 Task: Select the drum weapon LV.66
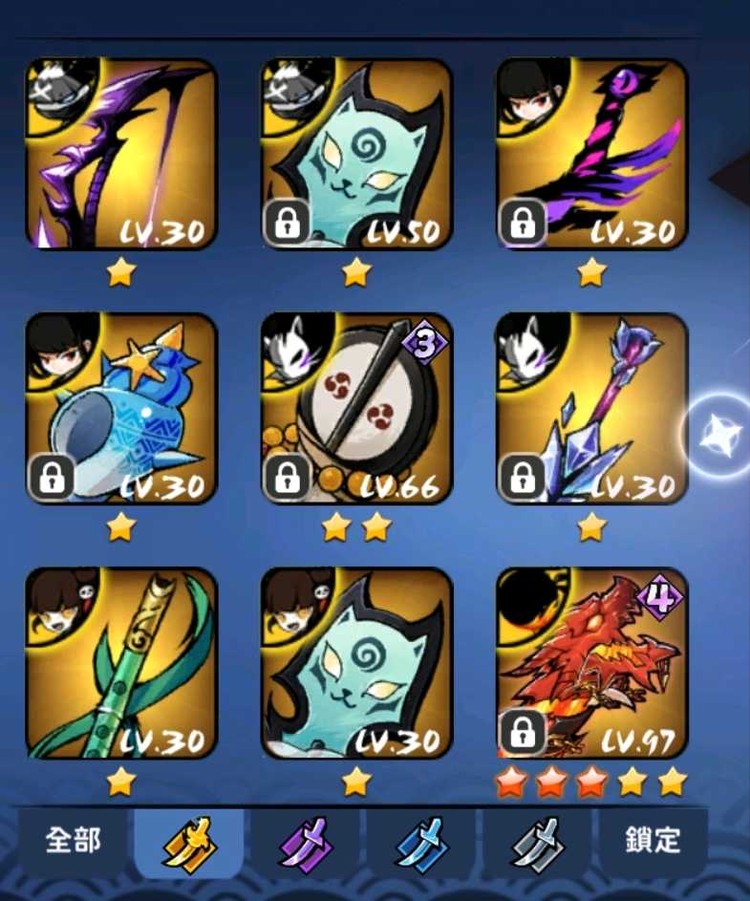click(357, 408)
